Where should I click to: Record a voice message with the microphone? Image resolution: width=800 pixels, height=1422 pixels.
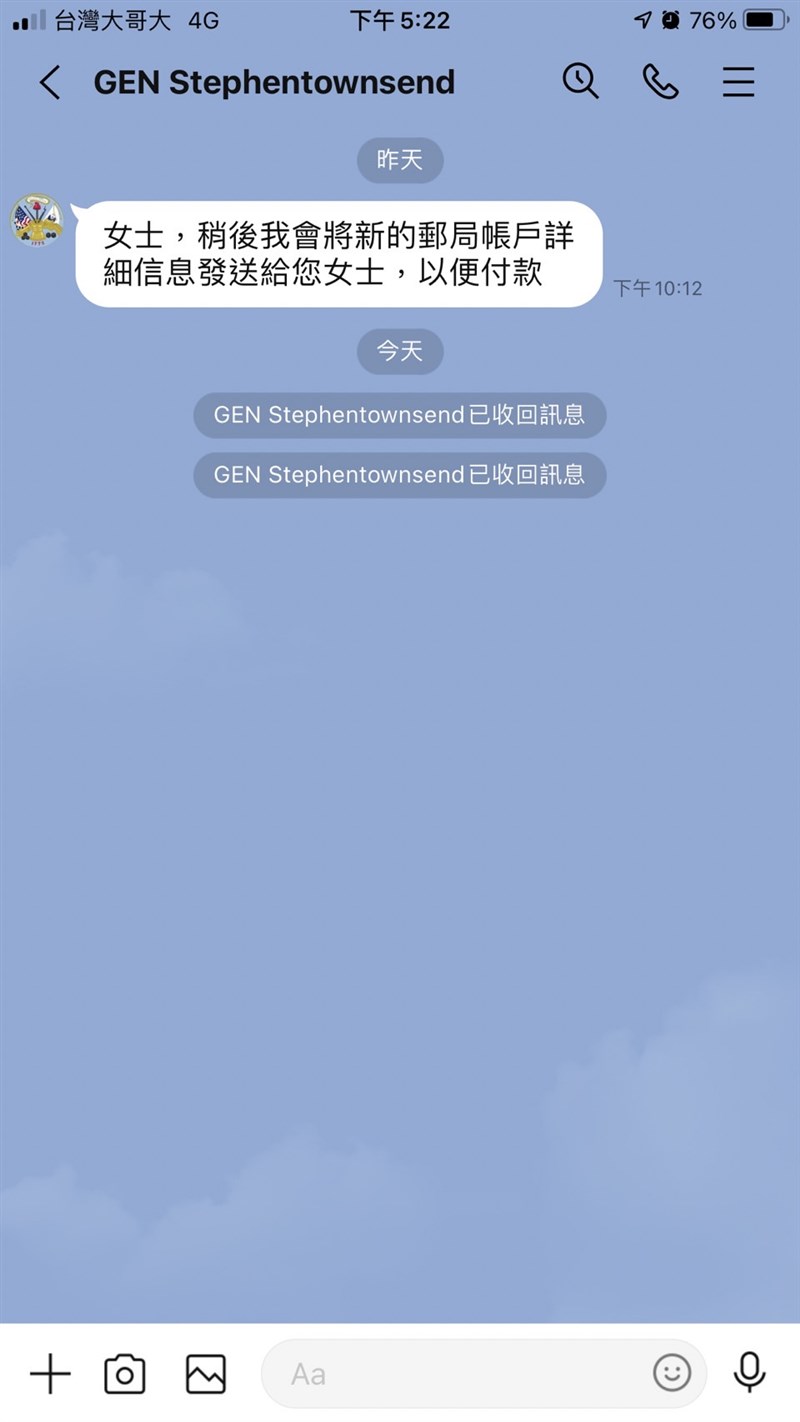pos(749,1373)
